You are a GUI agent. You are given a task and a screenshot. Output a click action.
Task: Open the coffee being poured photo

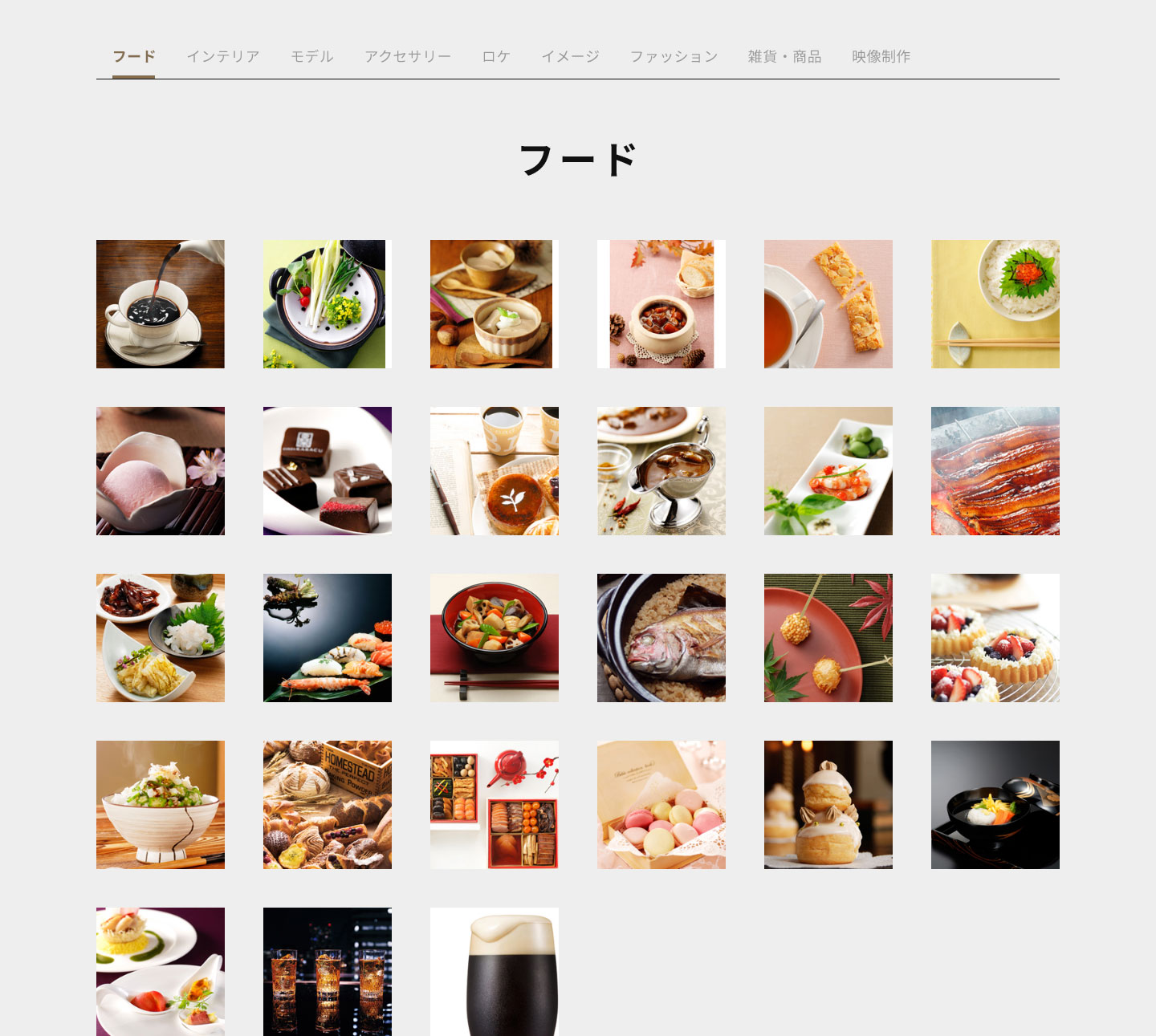161,304
